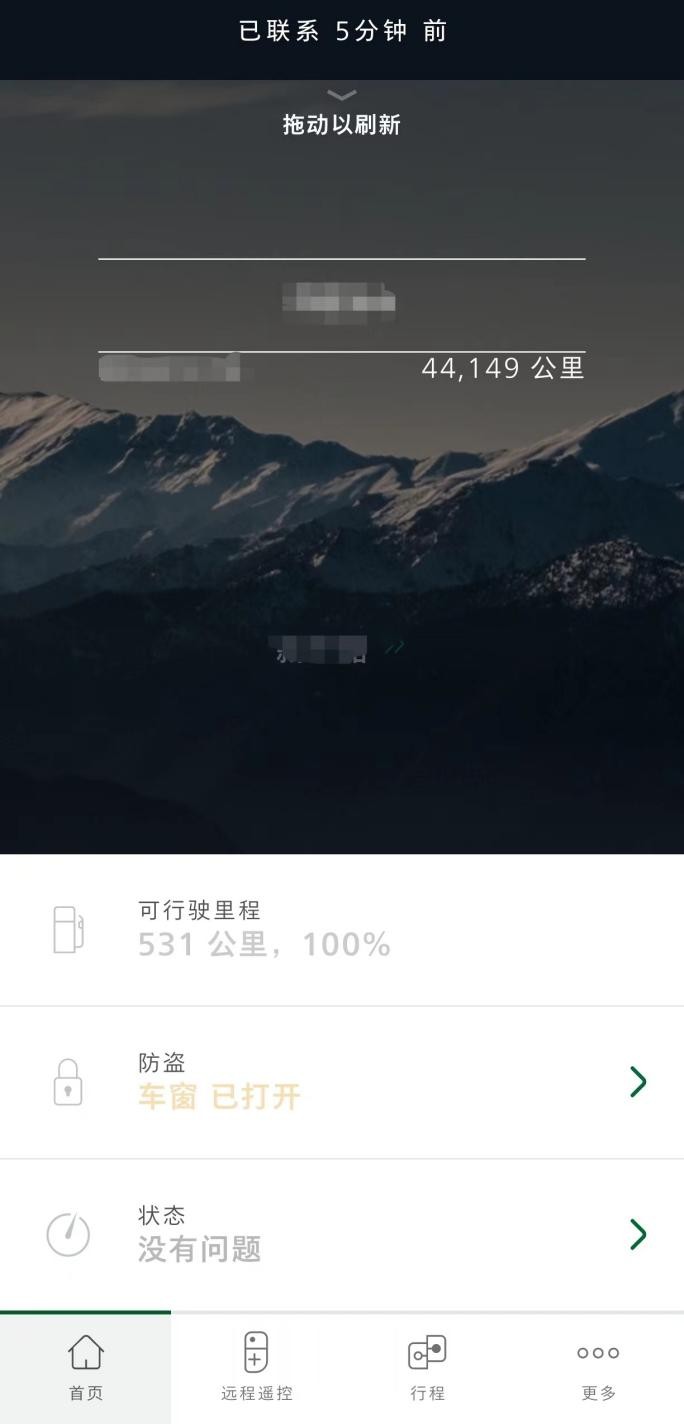Image resolution: width=684 pixels, height=1424 pixels.
Task: Open the 状态 vehicle status row
Action: [341, 1235]
